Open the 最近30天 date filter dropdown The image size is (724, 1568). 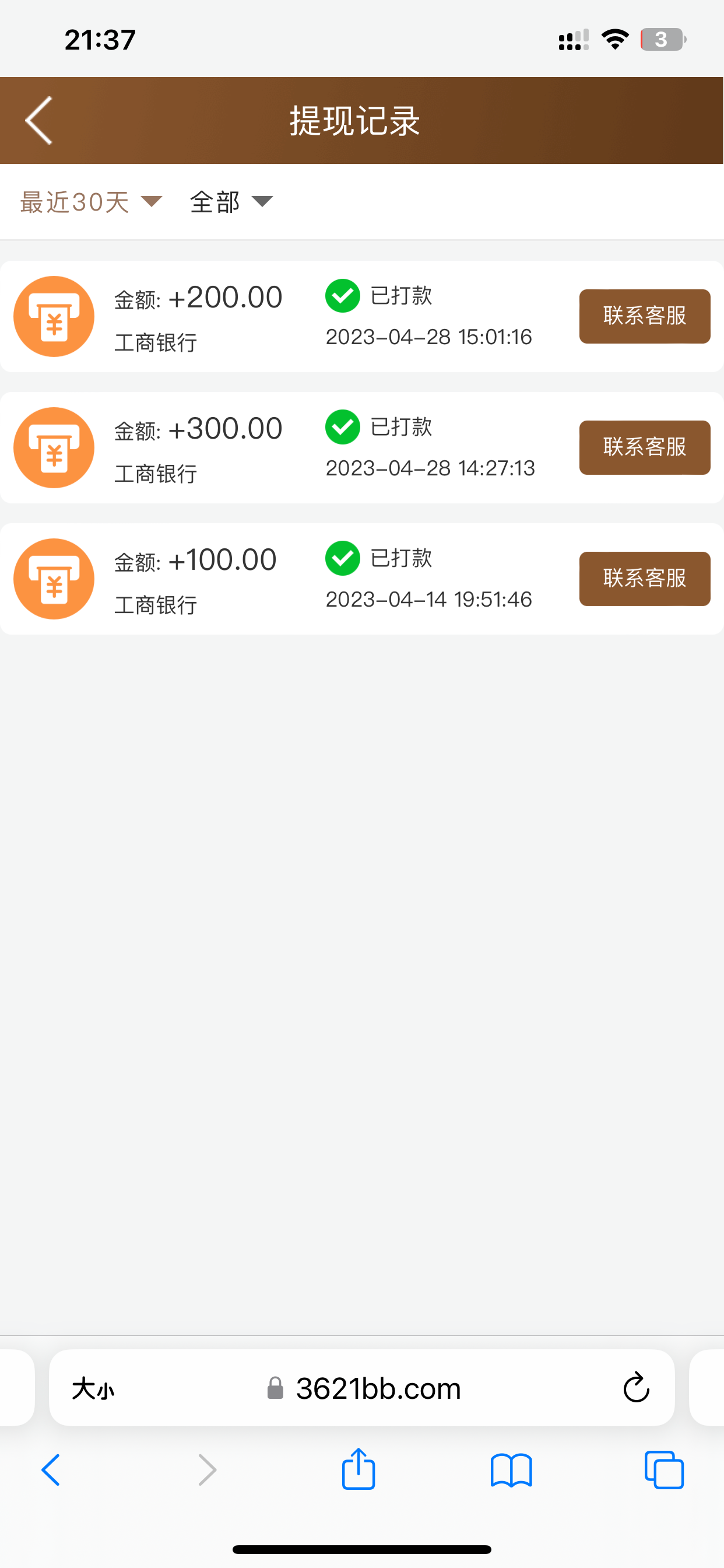75,201
